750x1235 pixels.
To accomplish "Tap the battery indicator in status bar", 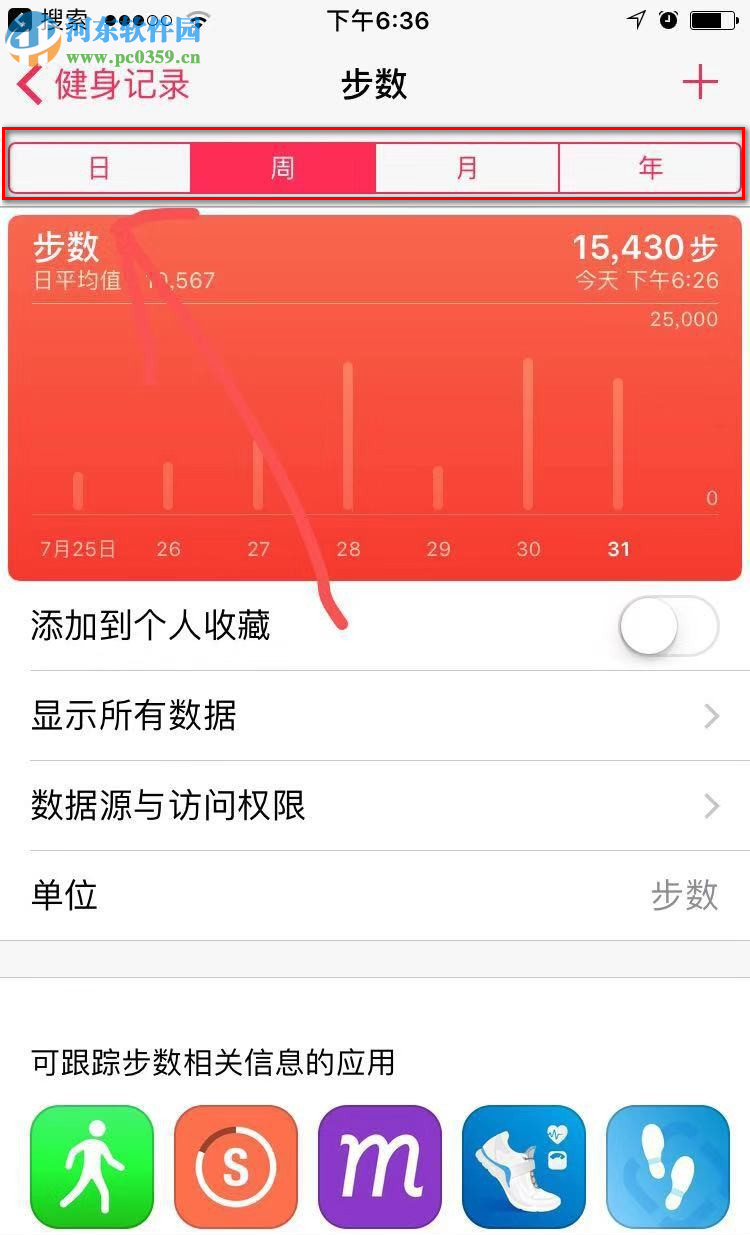I will pyautogui.click(x=712, y=19).
